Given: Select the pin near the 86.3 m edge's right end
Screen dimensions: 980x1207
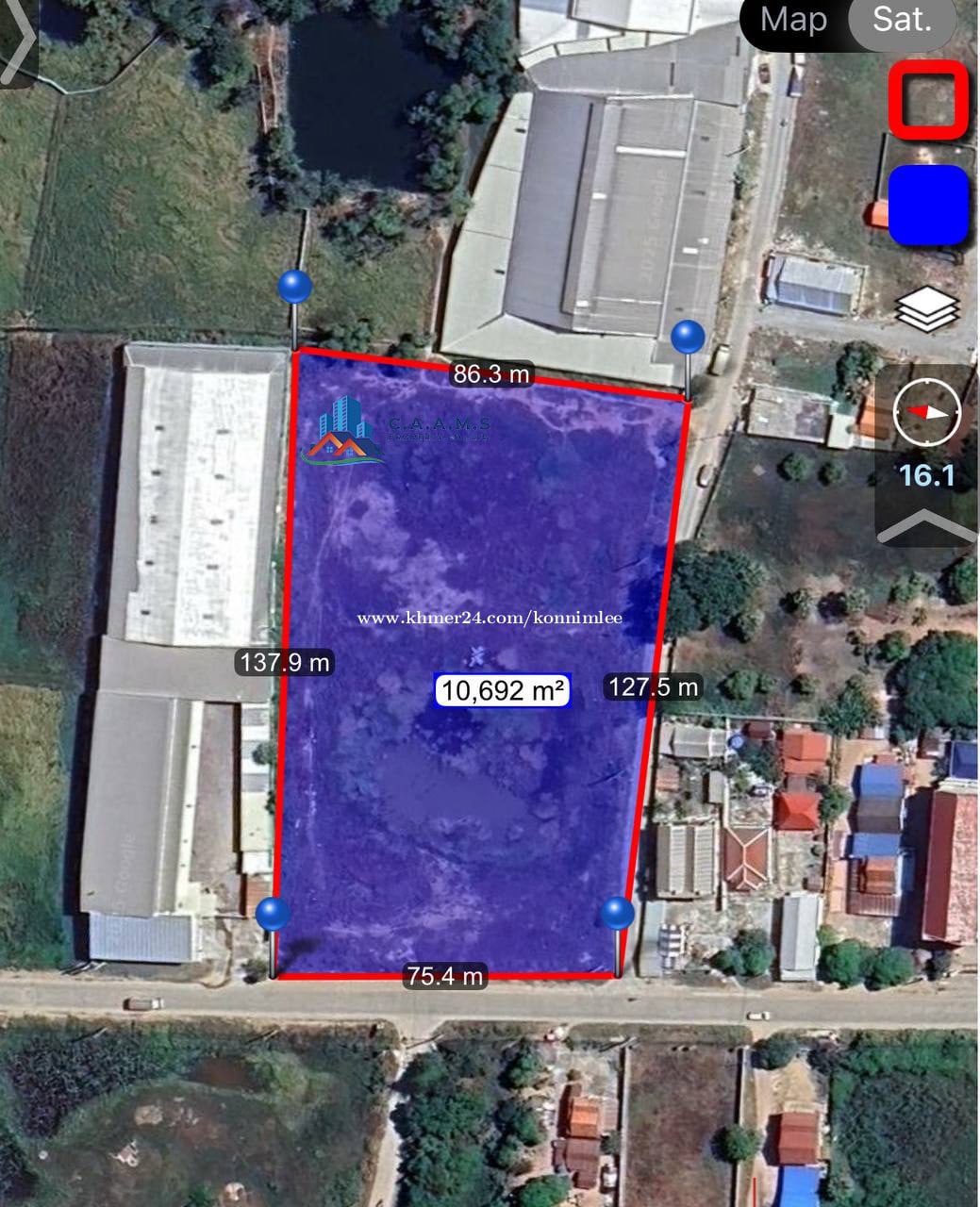Looking at the screenshot, I should (688, 338).
